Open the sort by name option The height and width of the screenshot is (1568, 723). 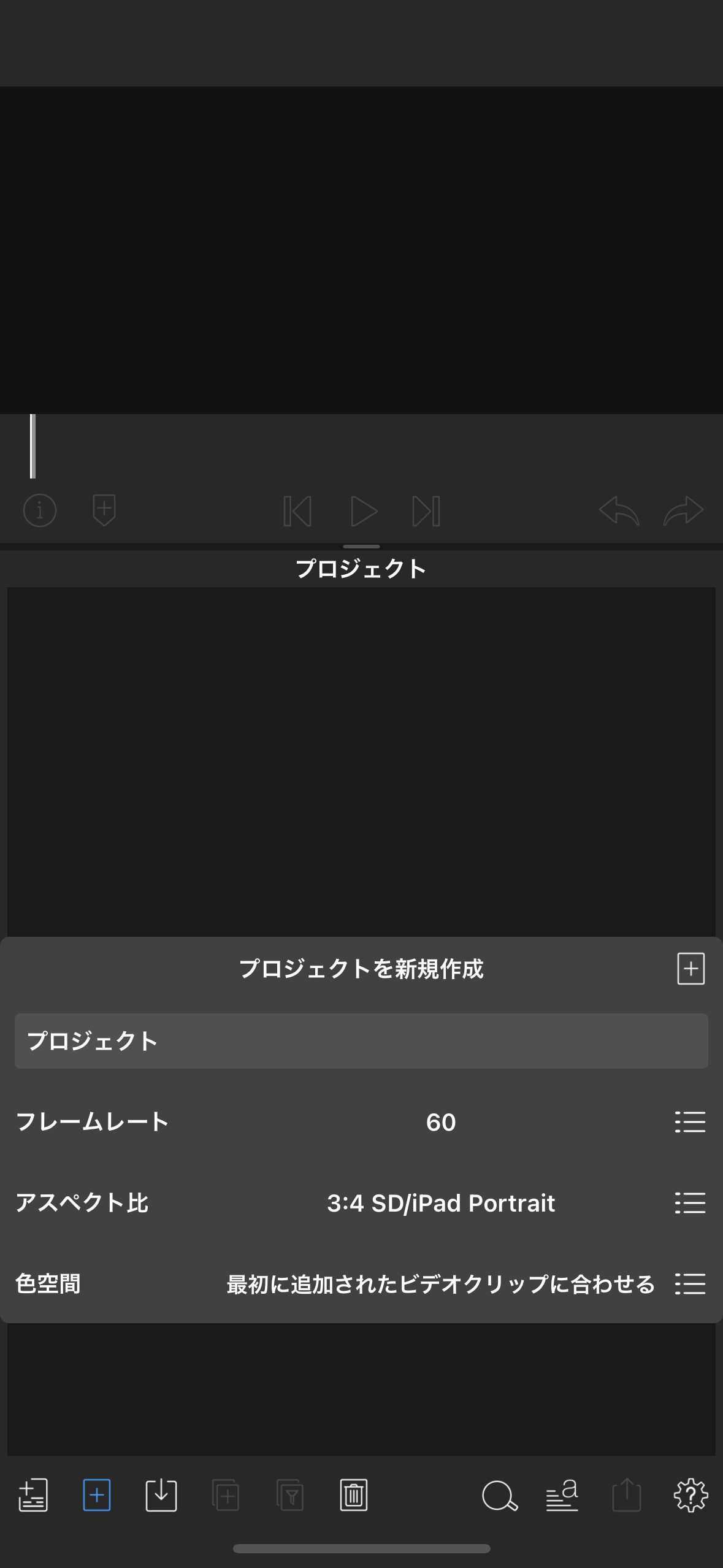click(x=562, y=1496)
